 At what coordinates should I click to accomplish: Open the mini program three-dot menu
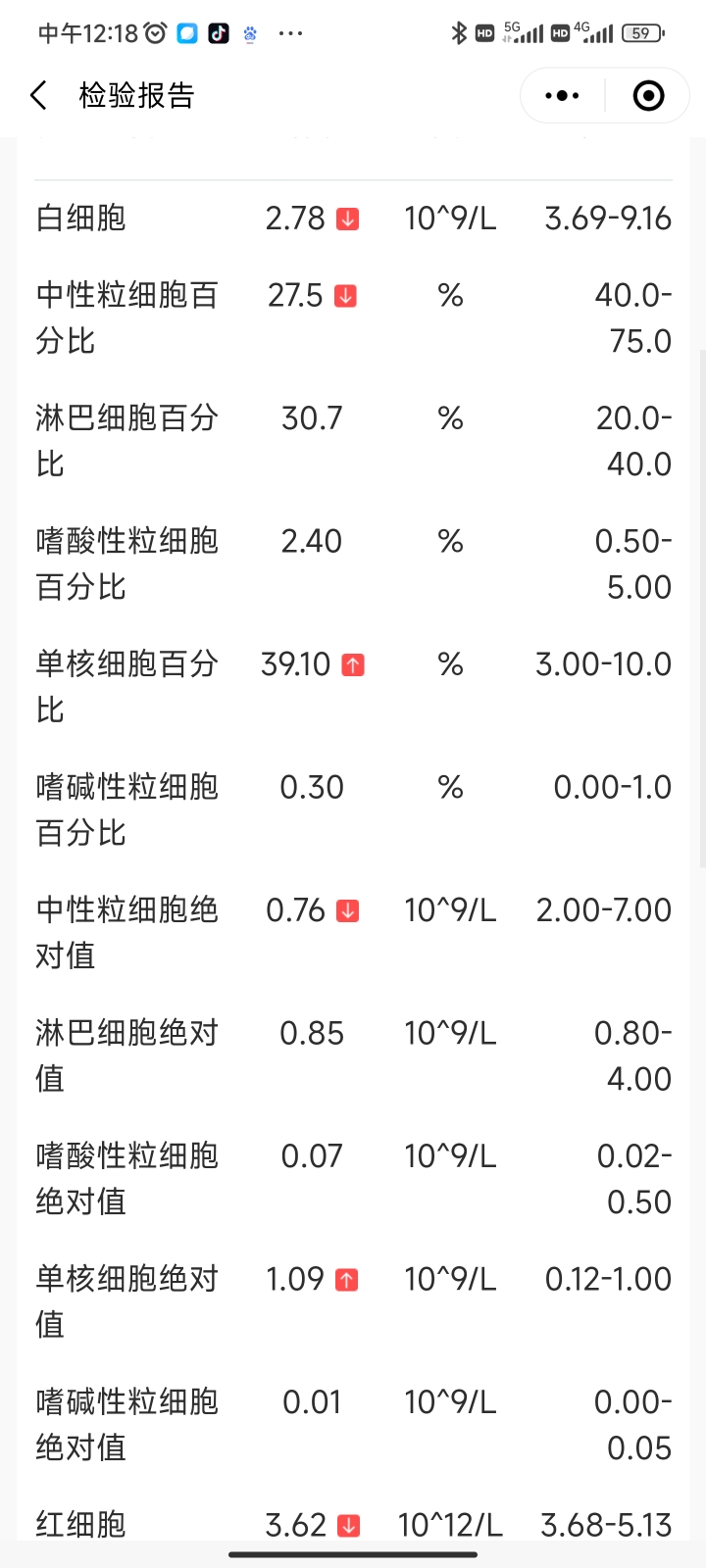562,95
